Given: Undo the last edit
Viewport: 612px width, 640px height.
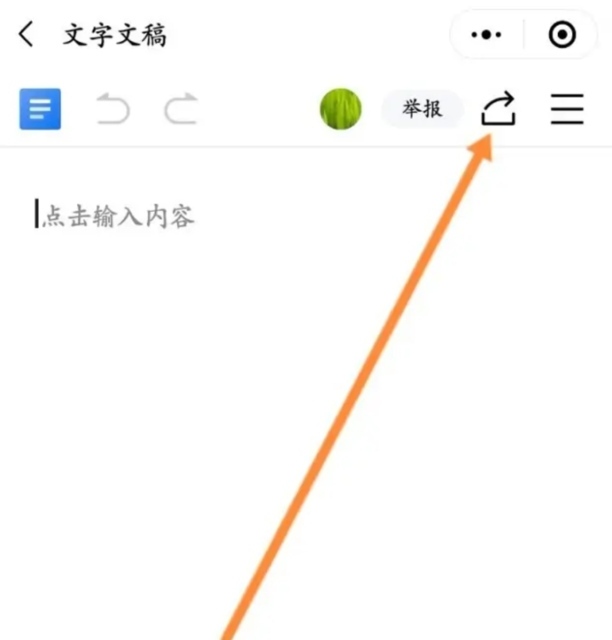Looking at the screenshot, I should click(113, 109).
